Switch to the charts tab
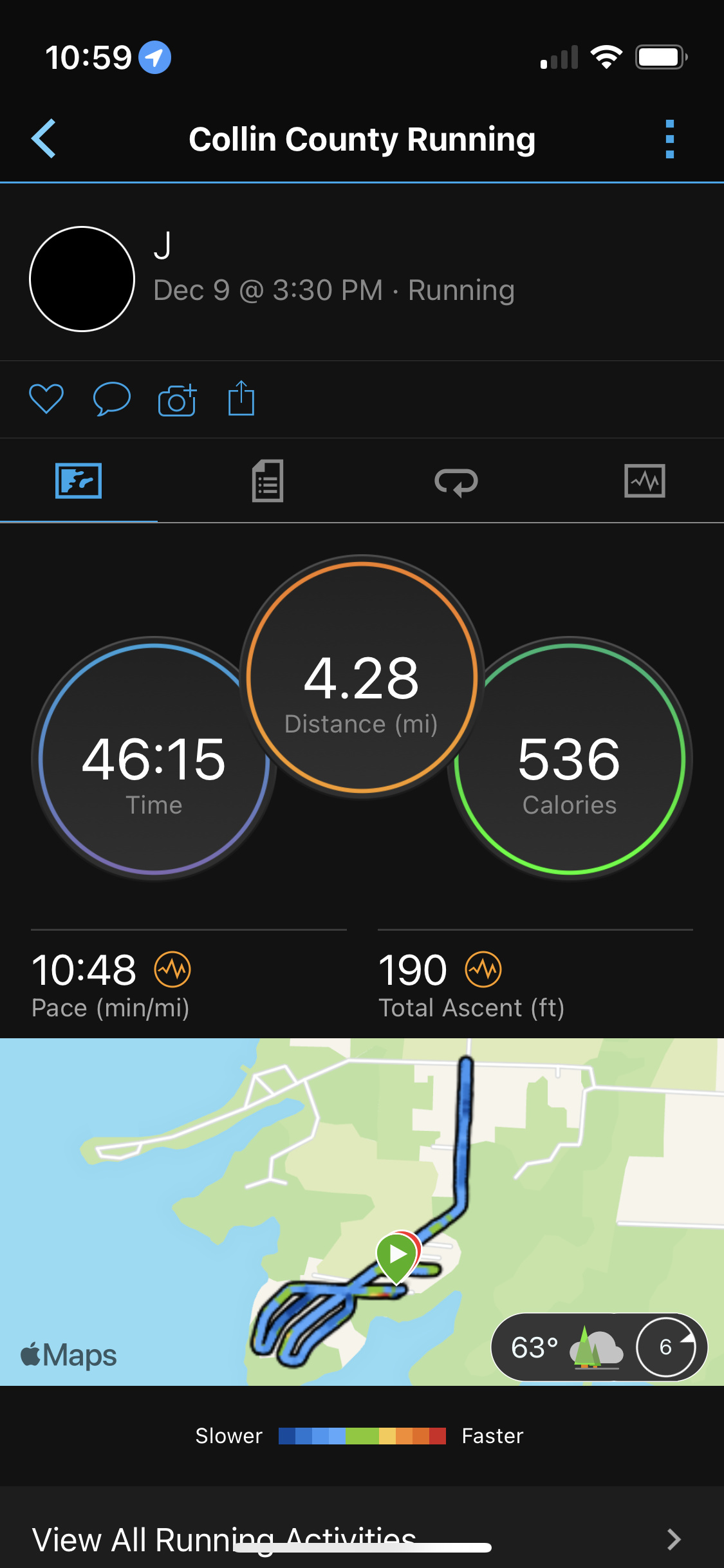The height and width of the screenshot is (1568, 724). (645, 481)
